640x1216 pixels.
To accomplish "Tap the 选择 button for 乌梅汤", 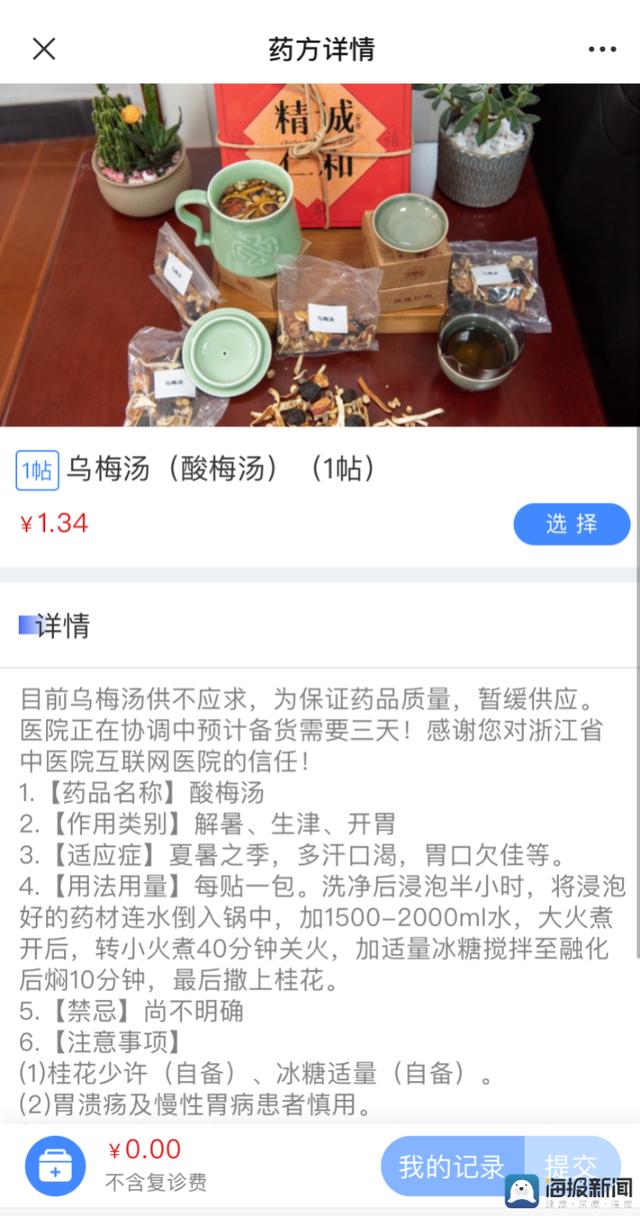I will (x=571, y=524).
